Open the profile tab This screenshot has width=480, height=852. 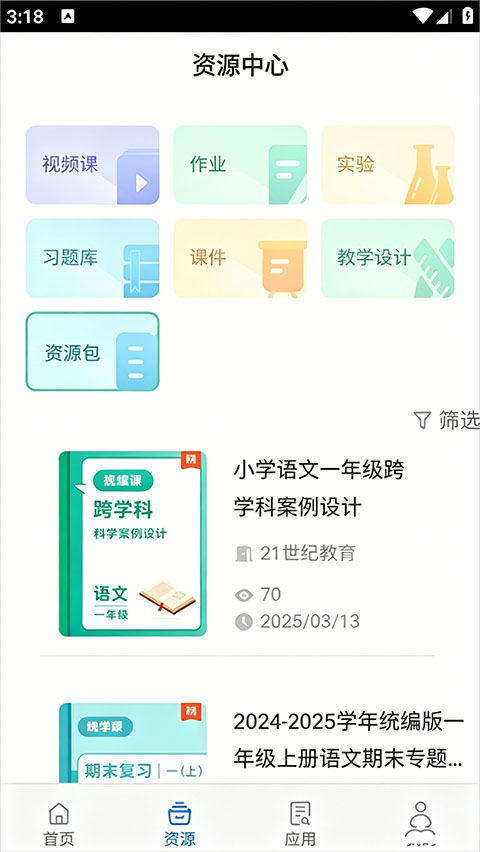click(x=420, y=823)
